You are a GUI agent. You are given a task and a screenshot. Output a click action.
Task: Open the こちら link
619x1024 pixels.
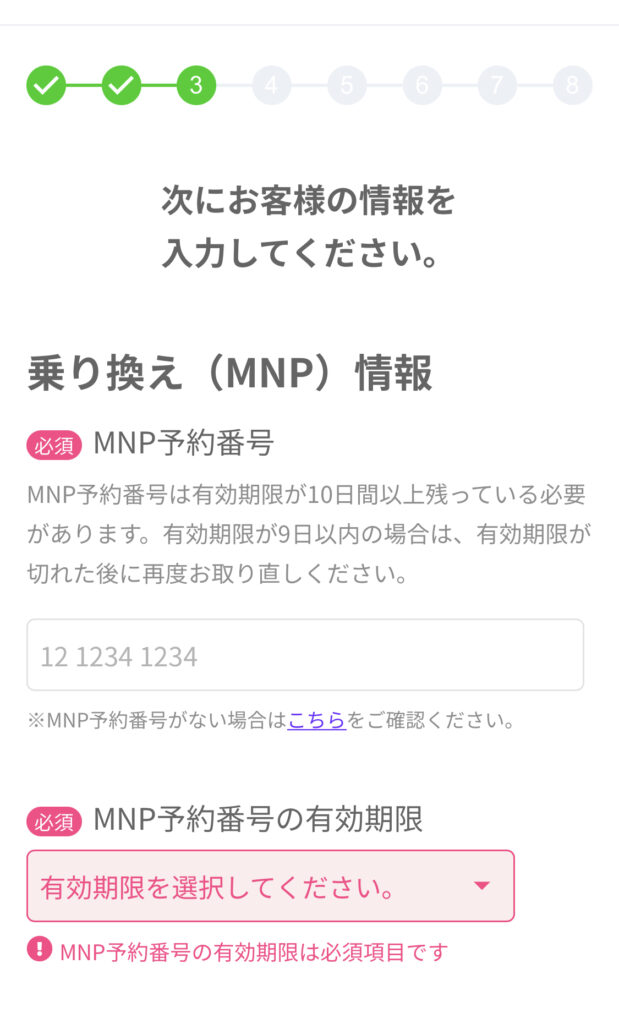click(x=316, y=720)
